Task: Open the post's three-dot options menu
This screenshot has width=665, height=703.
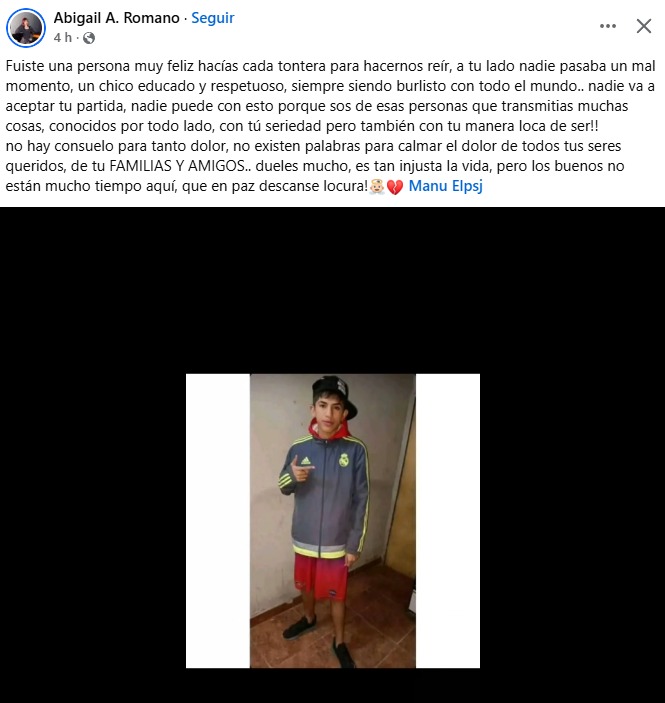Action: point(608,26)
